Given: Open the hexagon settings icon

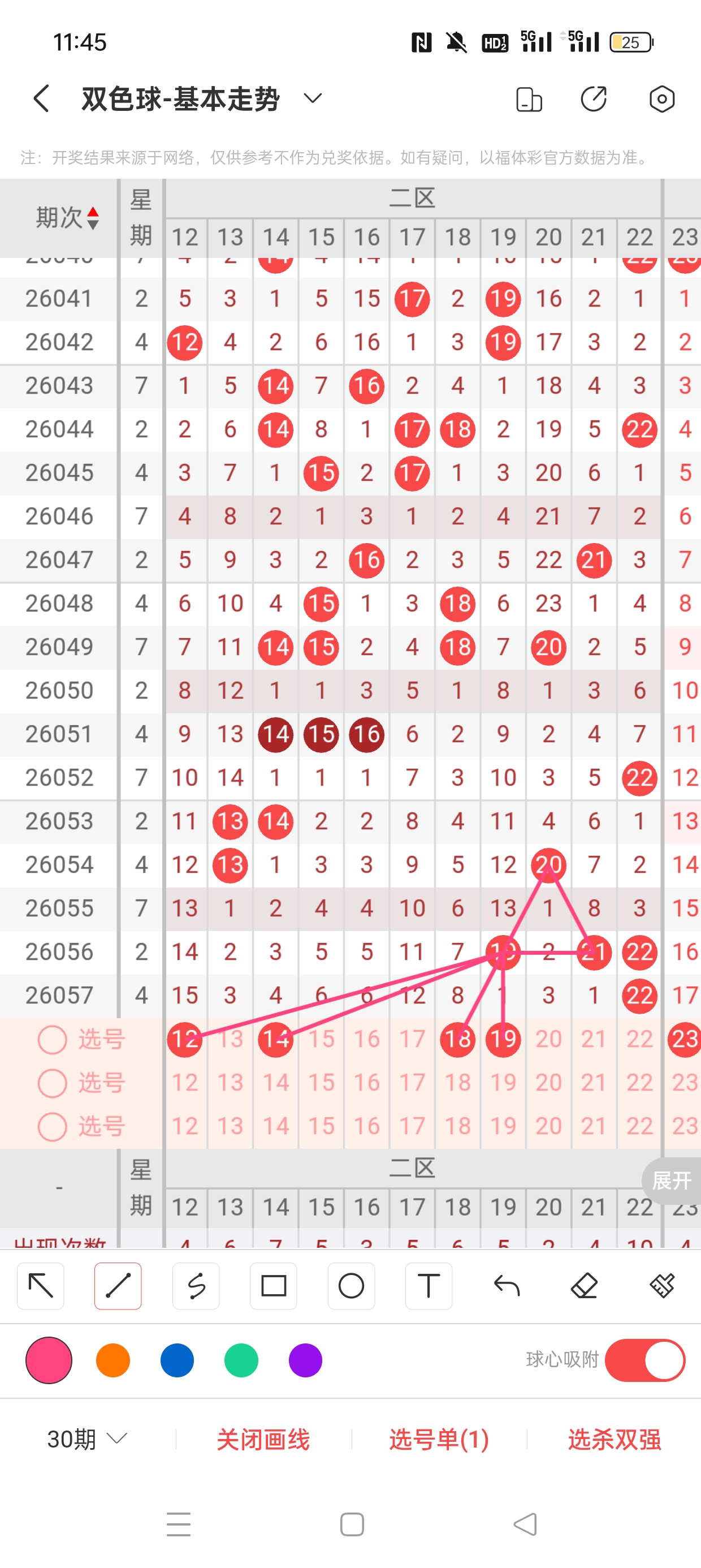Looking at the screenshot, I should pyautogui.click(x=661, y=98).
